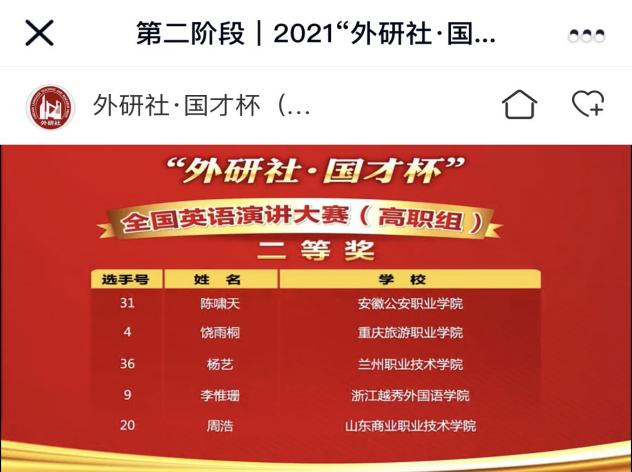Close the page with the X button
This screenshot has width=632, height=472.
[x=38, y=33]
